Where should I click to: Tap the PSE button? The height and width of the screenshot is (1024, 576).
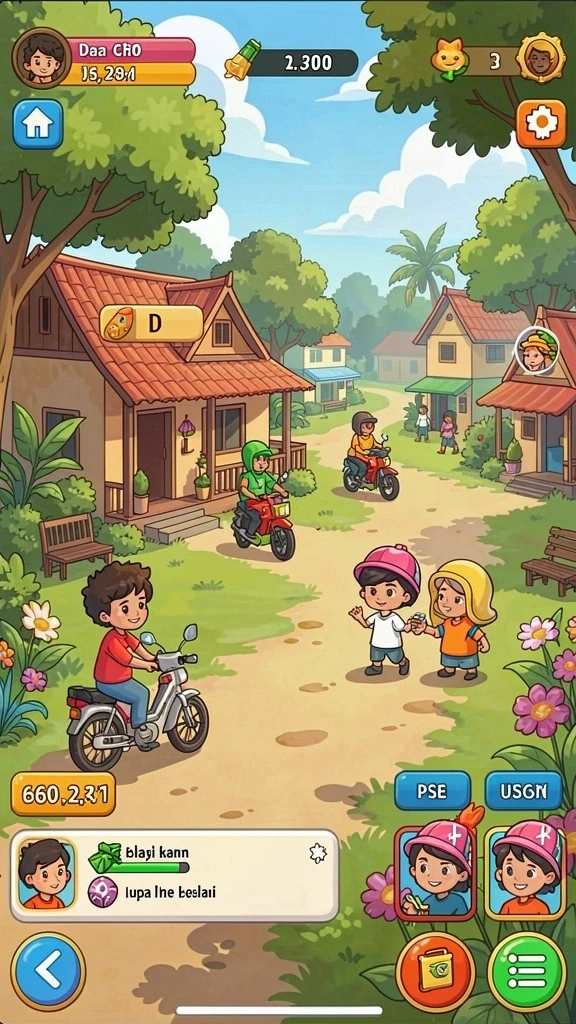click(432, 791)
